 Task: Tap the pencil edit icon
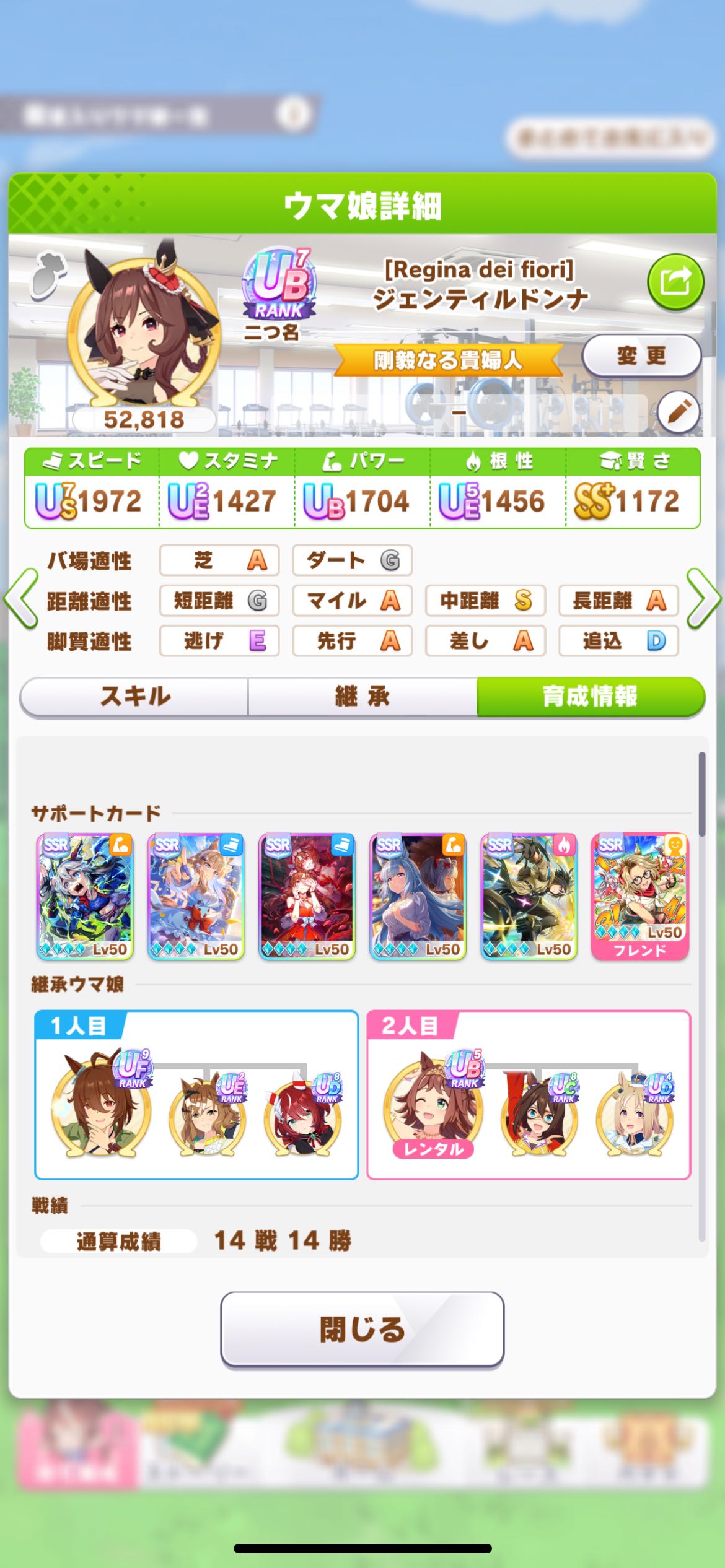(678, 411)
